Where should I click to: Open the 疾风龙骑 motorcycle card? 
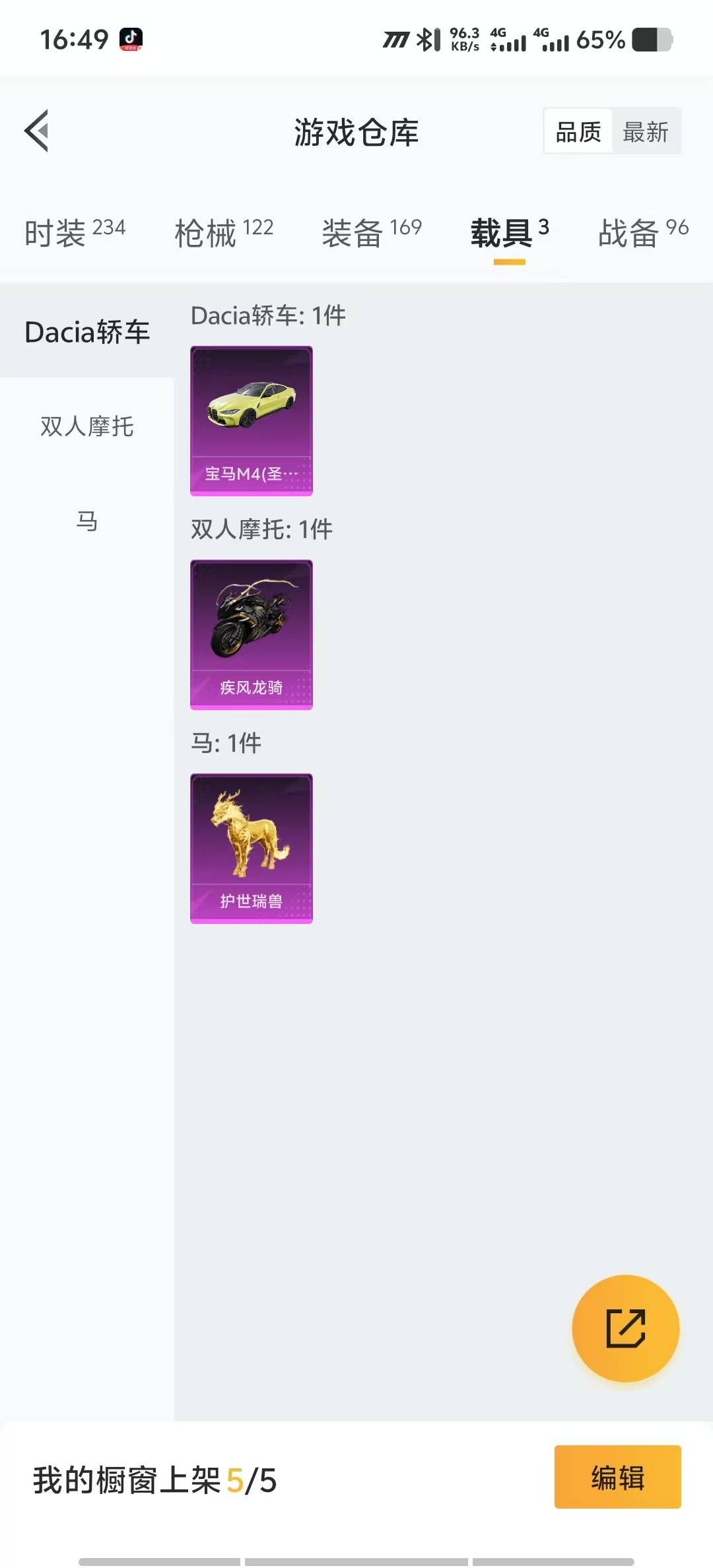[x=252, y=634]
